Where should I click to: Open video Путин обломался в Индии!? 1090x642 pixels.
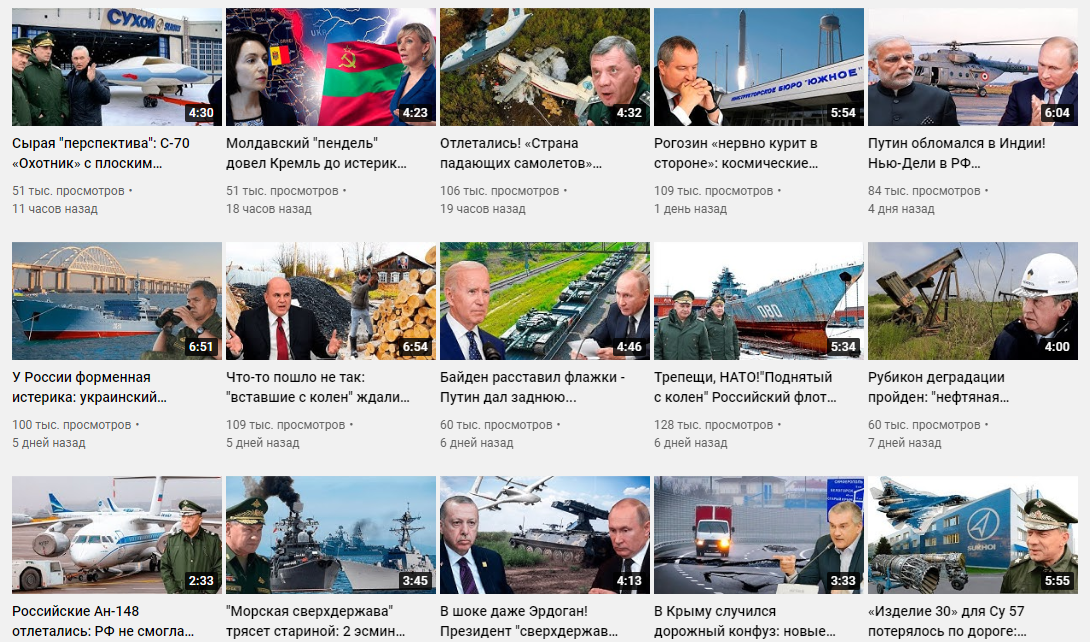[x=973, y=67]
